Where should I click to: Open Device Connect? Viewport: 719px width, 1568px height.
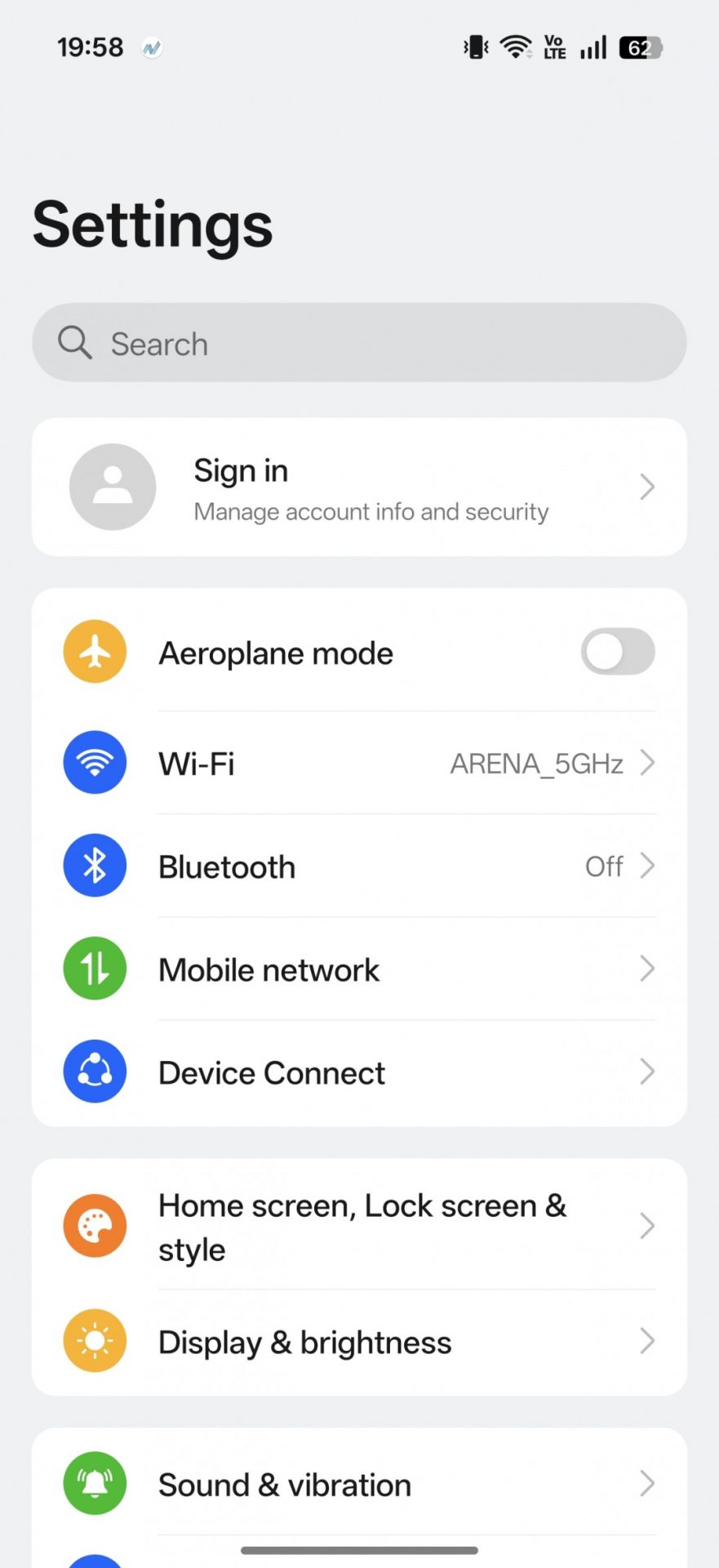pyautogui.click(x=359, y=1072)
